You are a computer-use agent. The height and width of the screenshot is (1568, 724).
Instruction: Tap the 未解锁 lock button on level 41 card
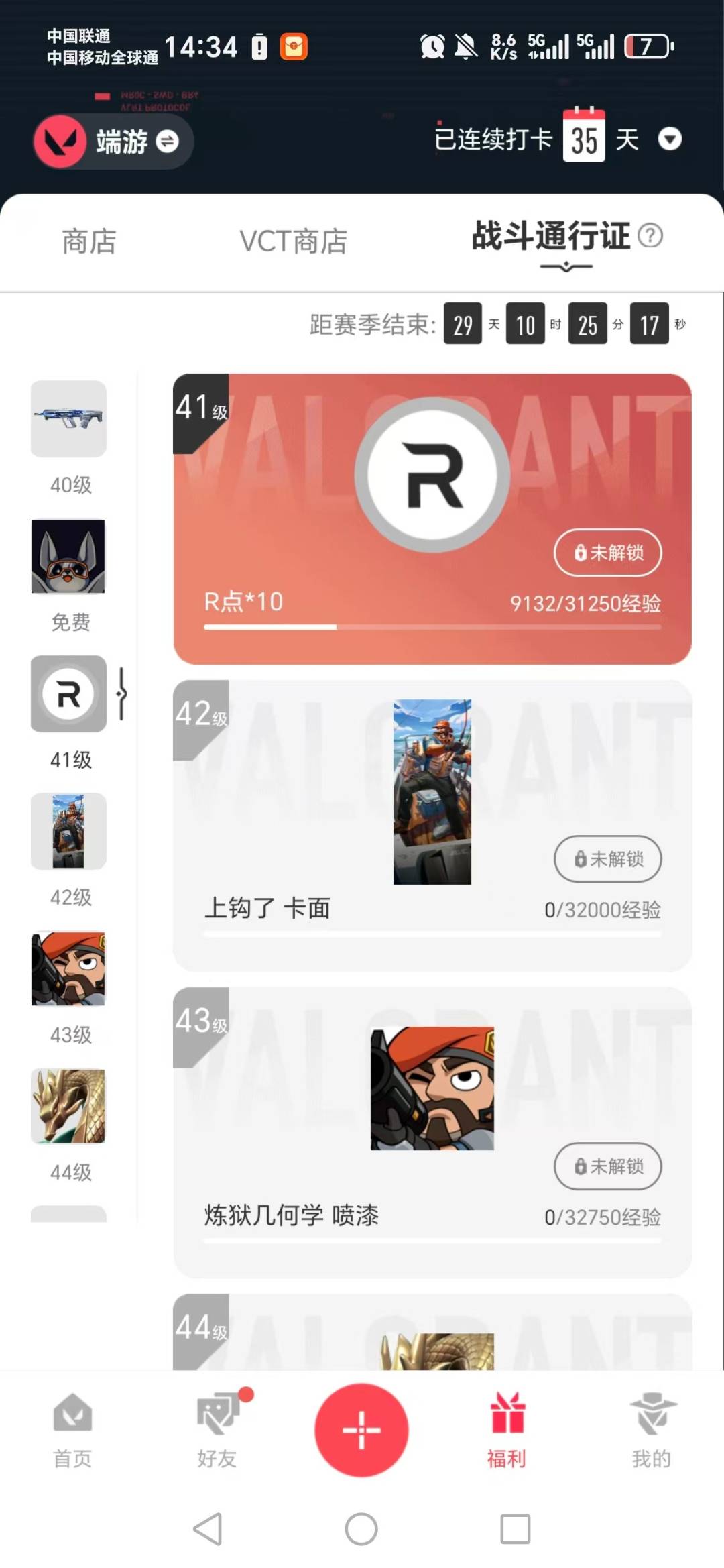(x=607, y=553)
